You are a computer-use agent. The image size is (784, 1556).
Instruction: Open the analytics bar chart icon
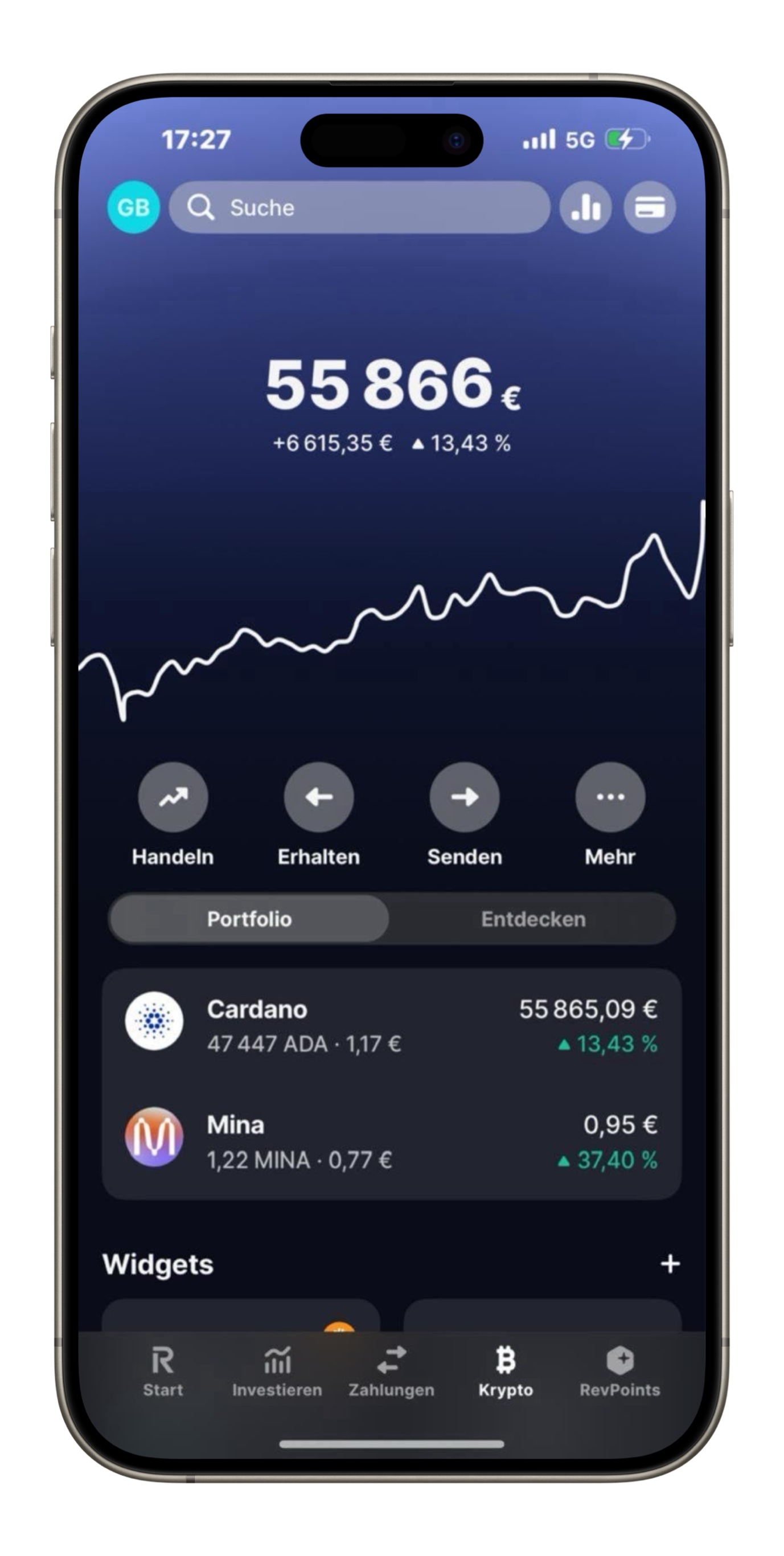pos(585,207)
